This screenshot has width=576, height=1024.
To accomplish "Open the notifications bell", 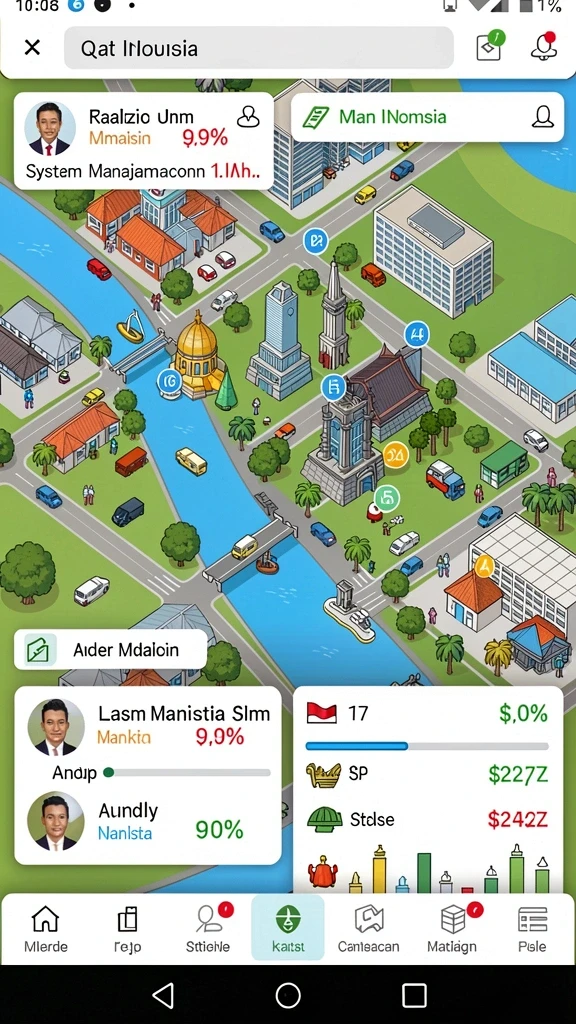I will click(543, 47).
